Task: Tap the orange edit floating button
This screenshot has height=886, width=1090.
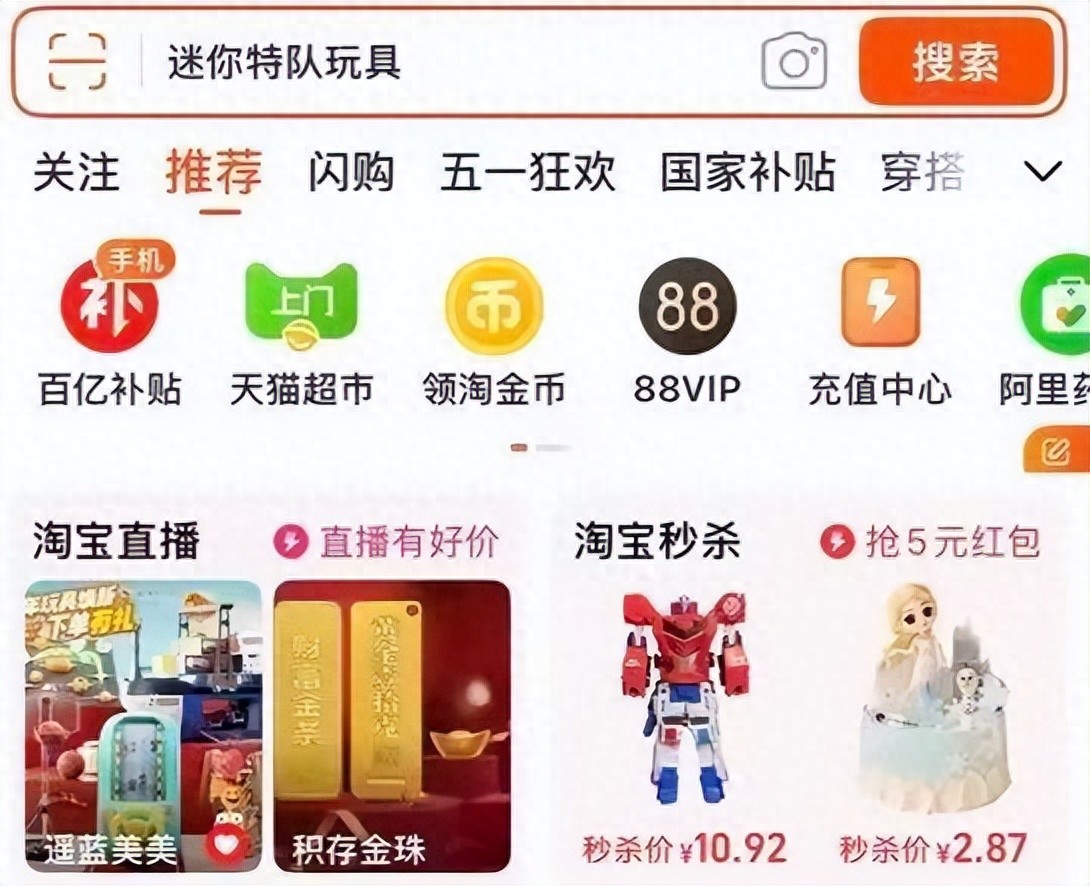Action: coord(1057,452)
